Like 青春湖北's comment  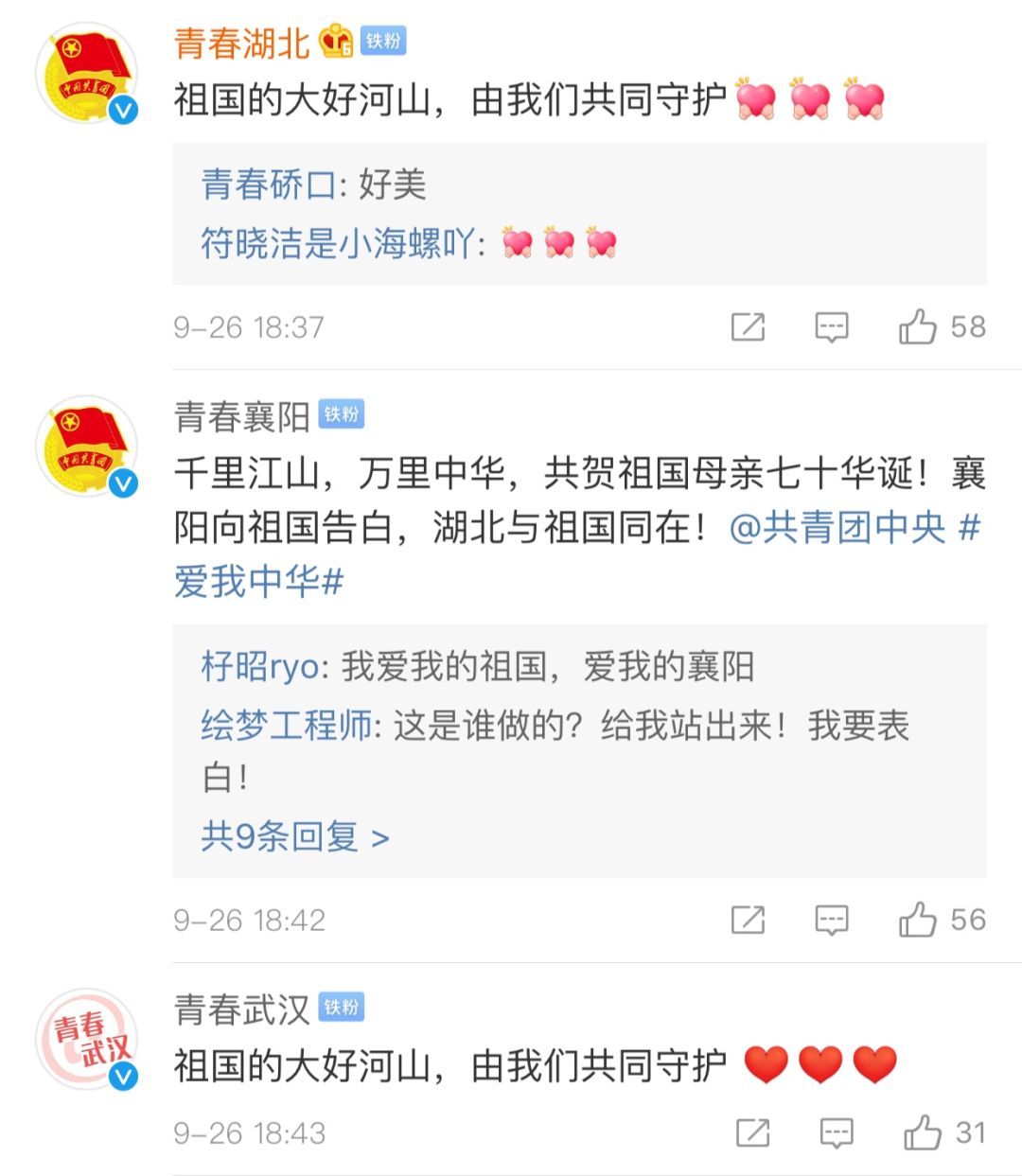(918, 327)
